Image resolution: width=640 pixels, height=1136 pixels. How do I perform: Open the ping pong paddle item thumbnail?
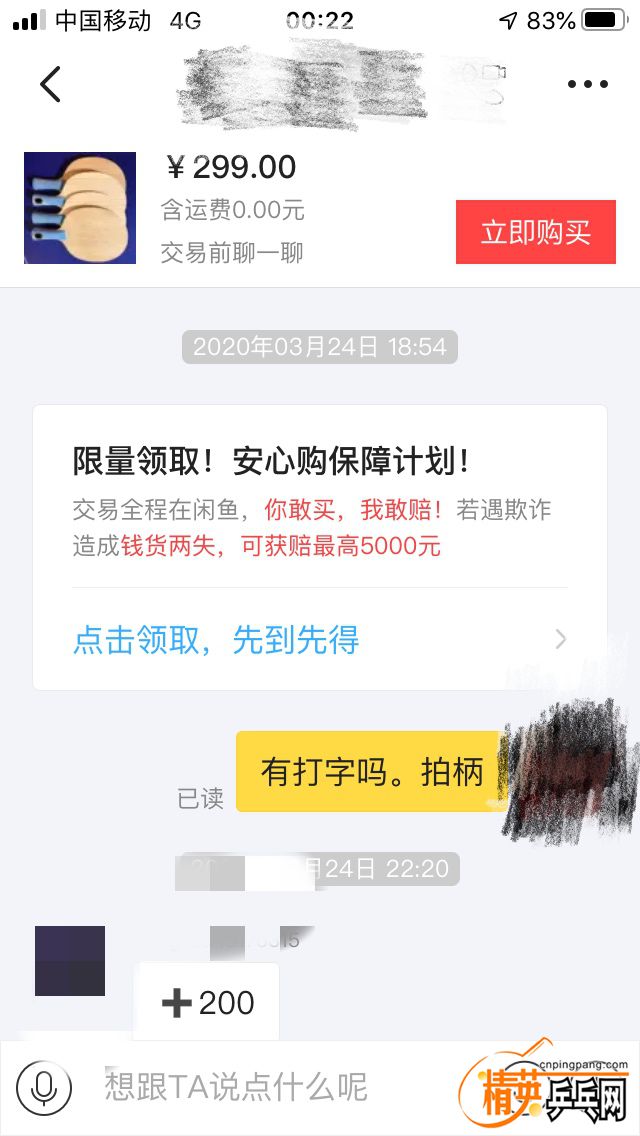80,208
